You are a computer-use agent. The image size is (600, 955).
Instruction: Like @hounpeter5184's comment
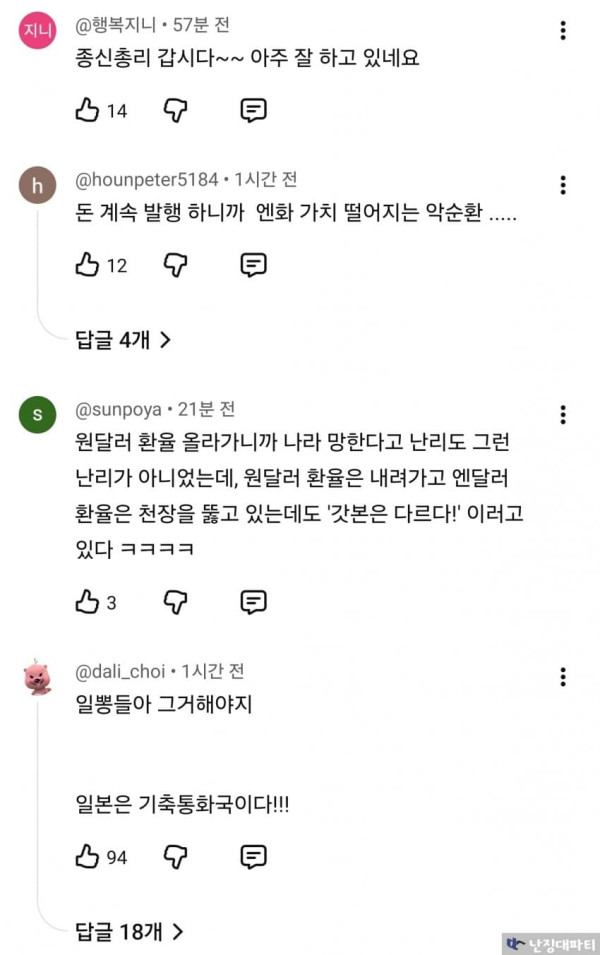point(87,265)
